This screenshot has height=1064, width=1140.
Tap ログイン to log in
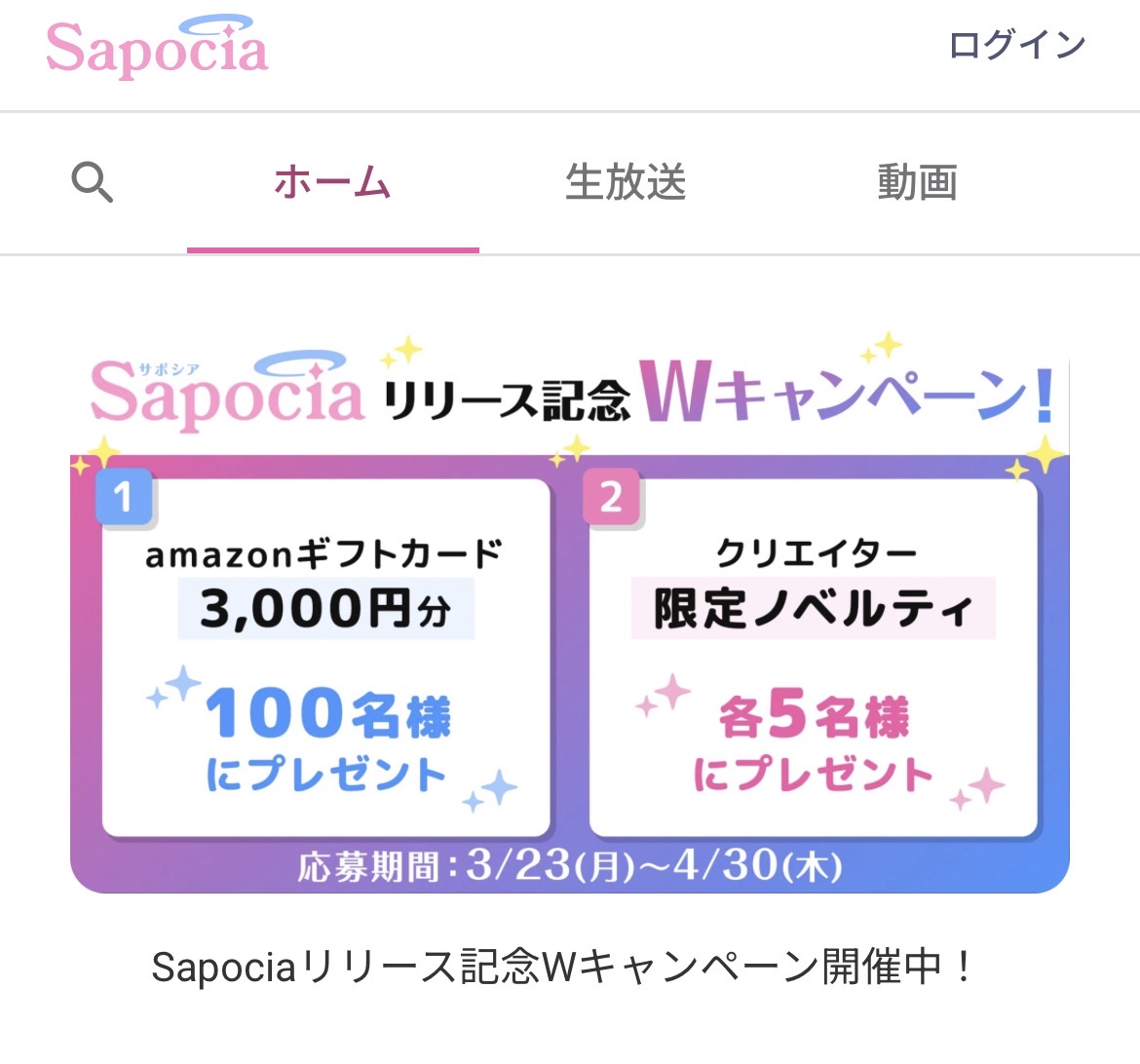tap(1016, 45)
